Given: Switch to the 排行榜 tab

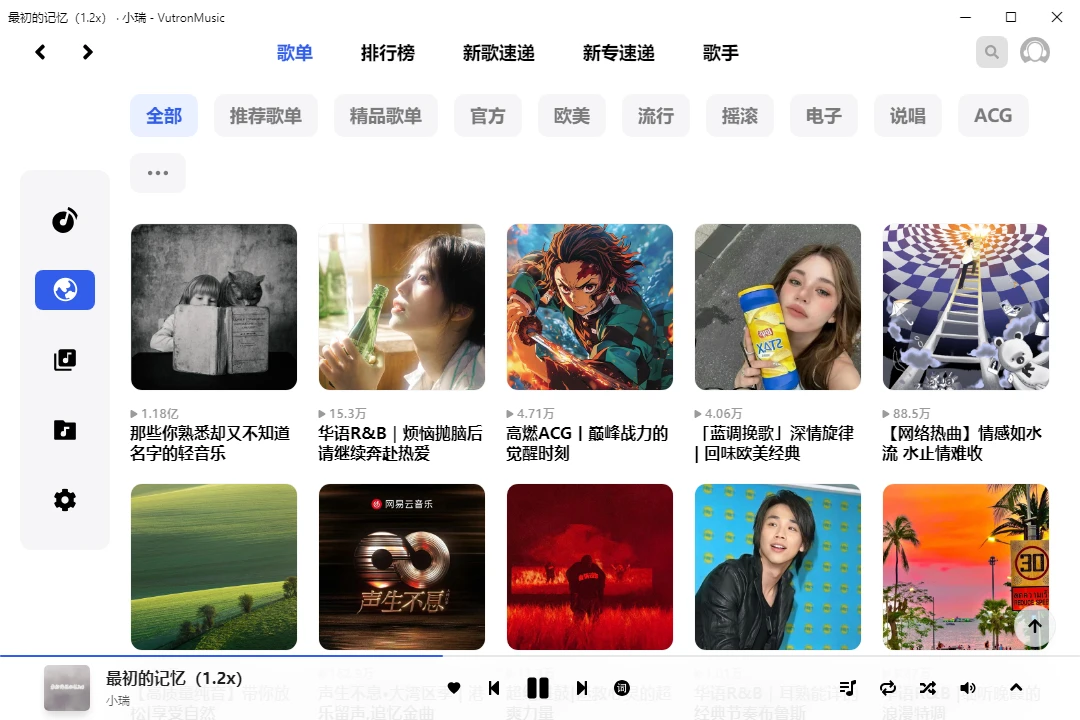Looking at the screenshot, I should pyautogui.click(x=387, y=53).
